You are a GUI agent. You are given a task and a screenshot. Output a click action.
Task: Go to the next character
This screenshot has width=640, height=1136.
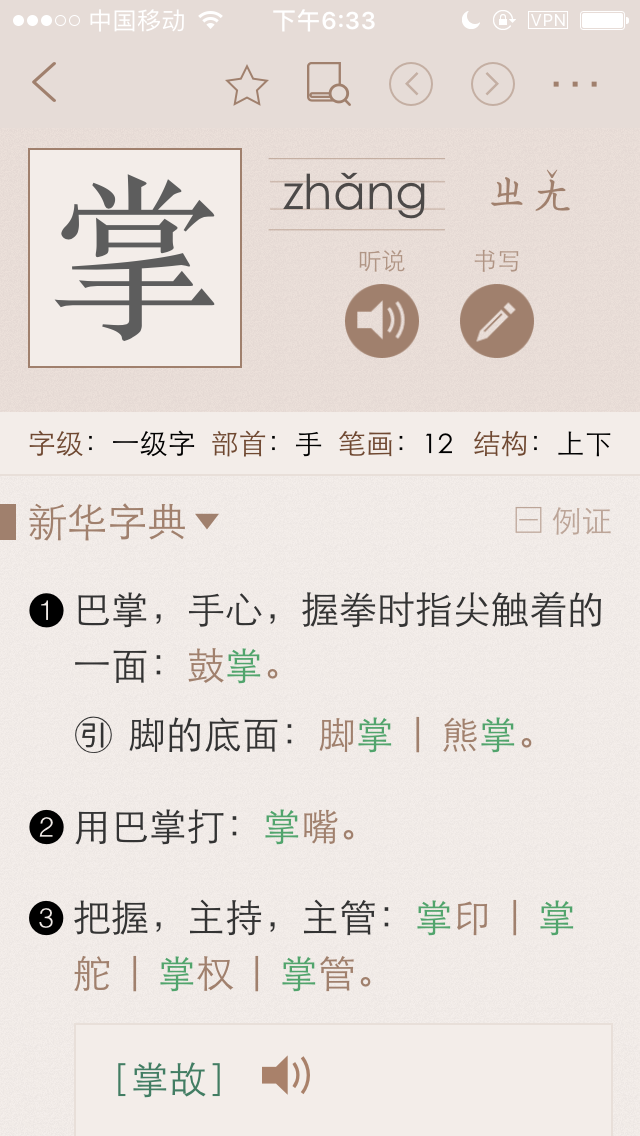coord(492,85)
